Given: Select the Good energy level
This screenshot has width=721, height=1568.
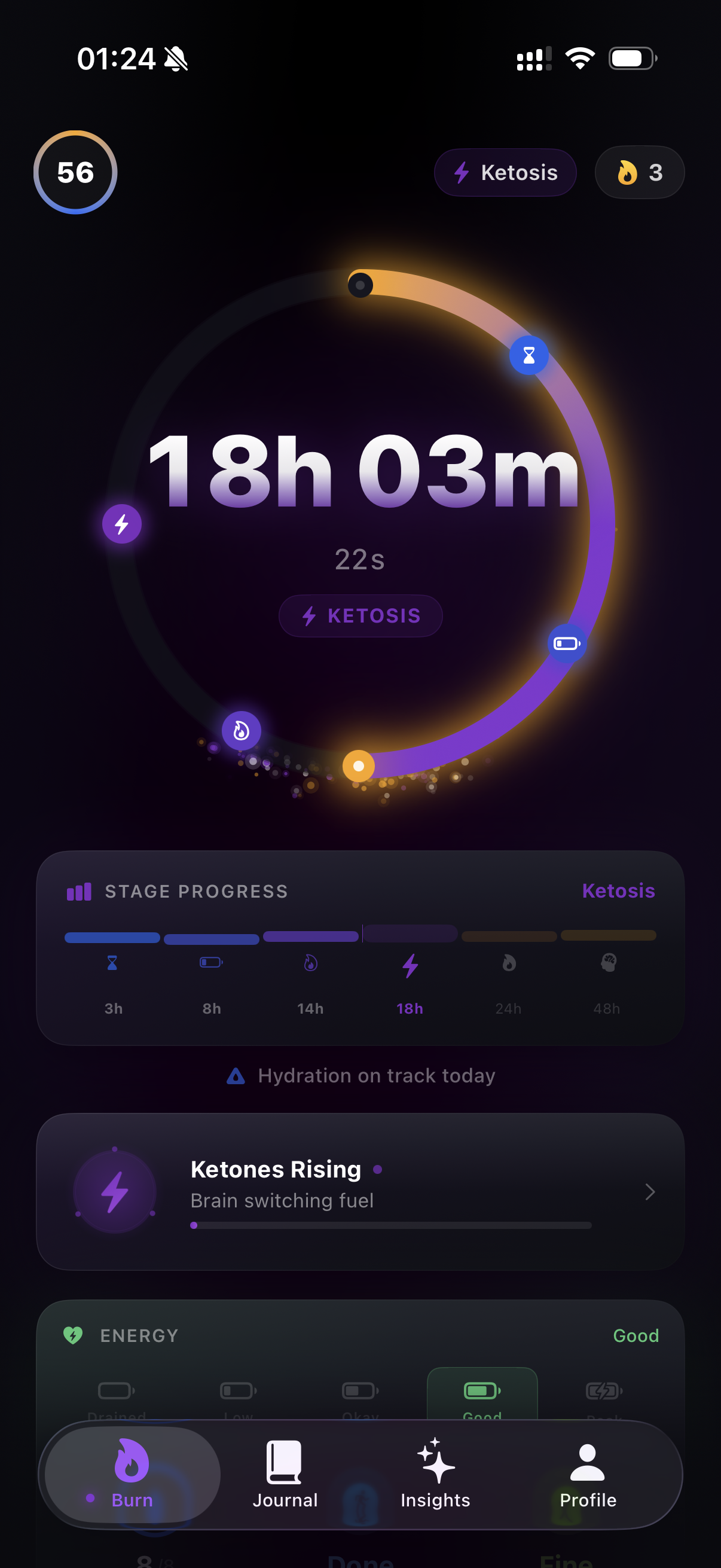Looking at the screenshot, I should point(482,1395).
